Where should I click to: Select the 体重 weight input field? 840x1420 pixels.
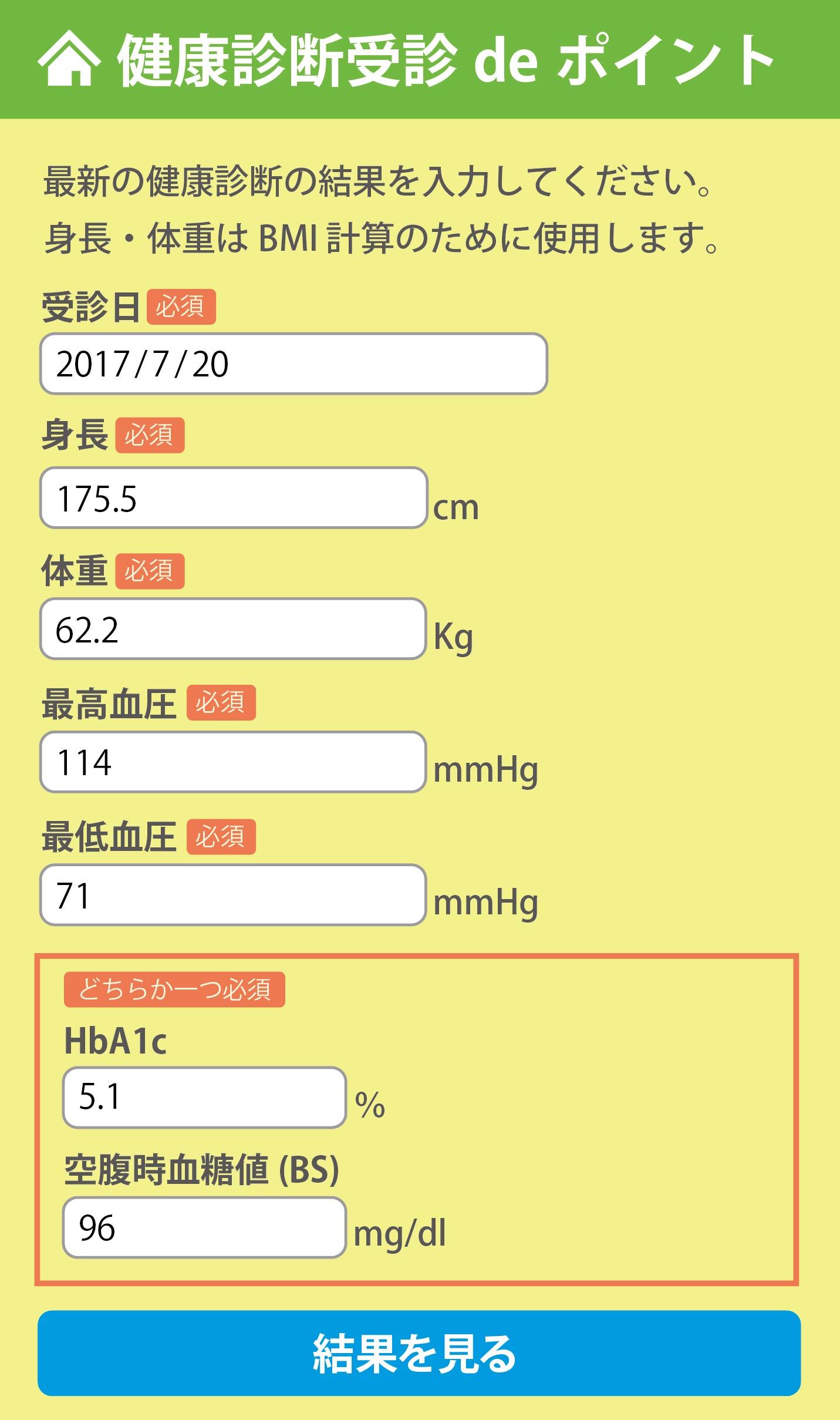click(233, 629)
